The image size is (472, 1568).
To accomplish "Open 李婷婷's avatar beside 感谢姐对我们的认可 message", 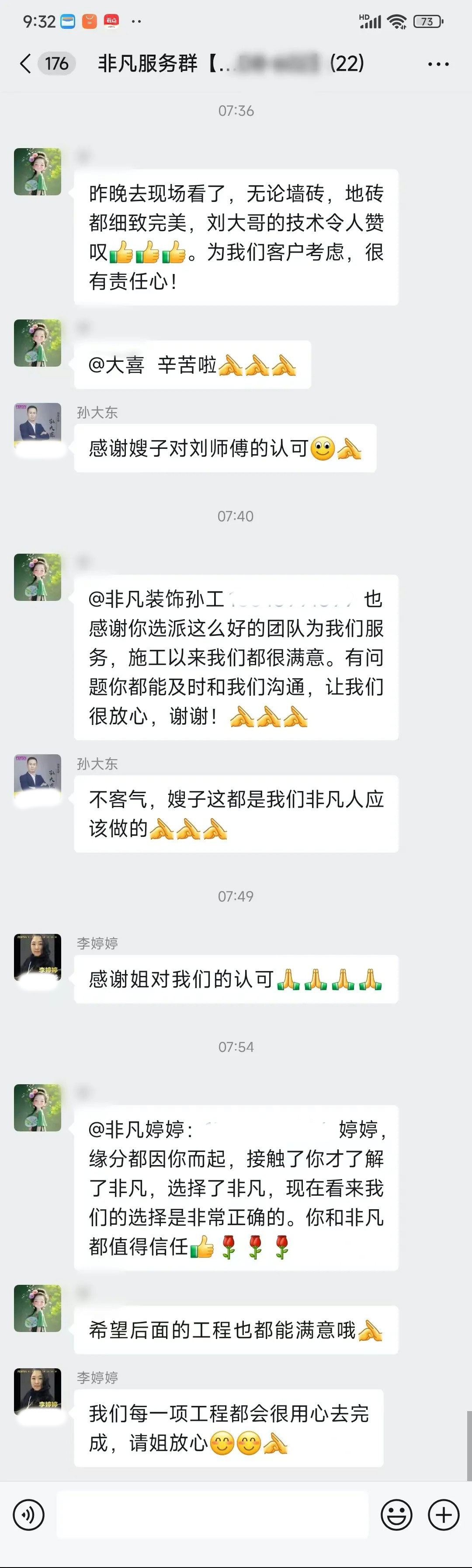I will pyautogui.click(x=38, y=957).
